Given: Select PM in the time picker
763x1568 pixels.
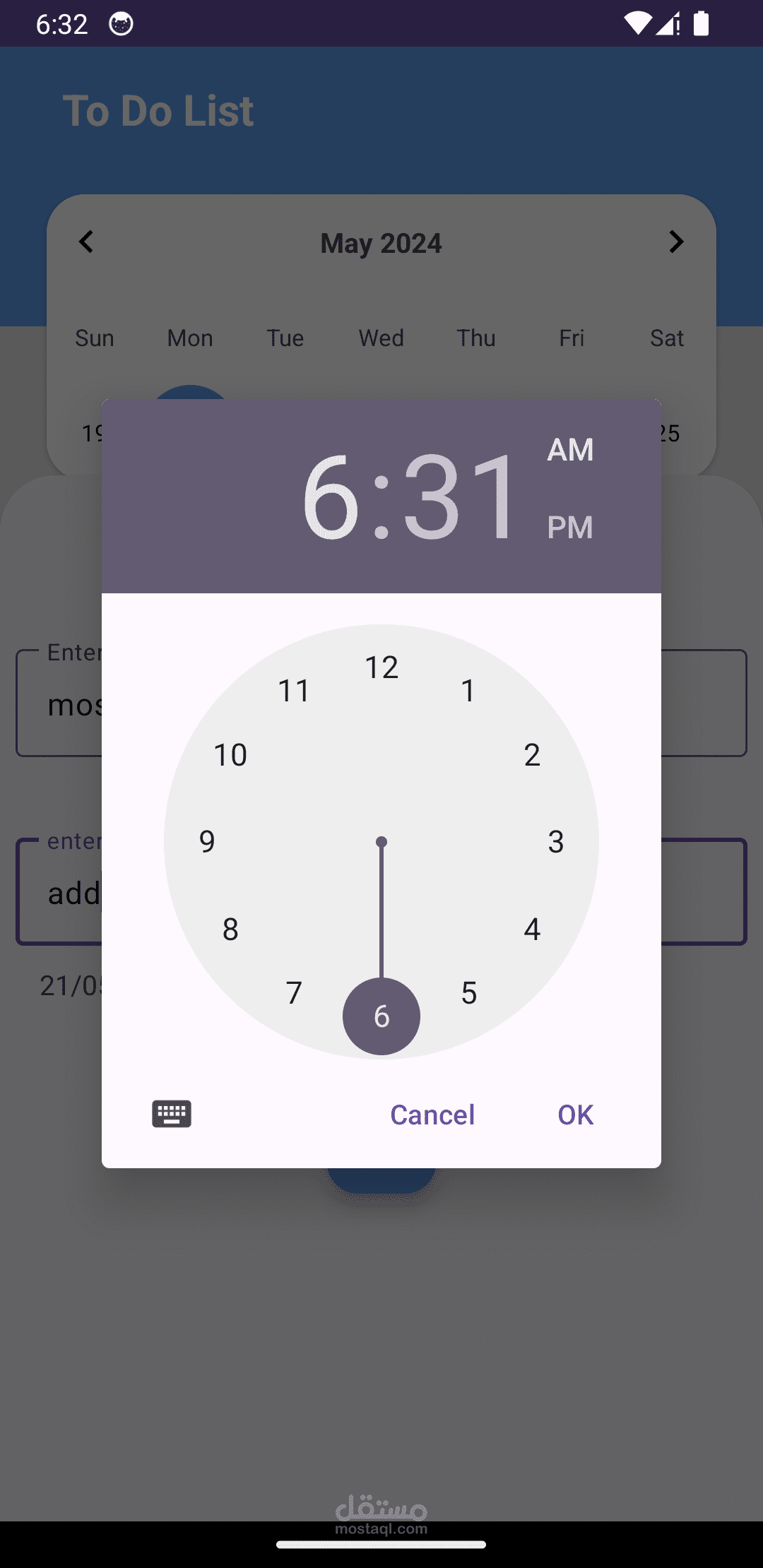Looking at the screenshot, I should 570,528.
